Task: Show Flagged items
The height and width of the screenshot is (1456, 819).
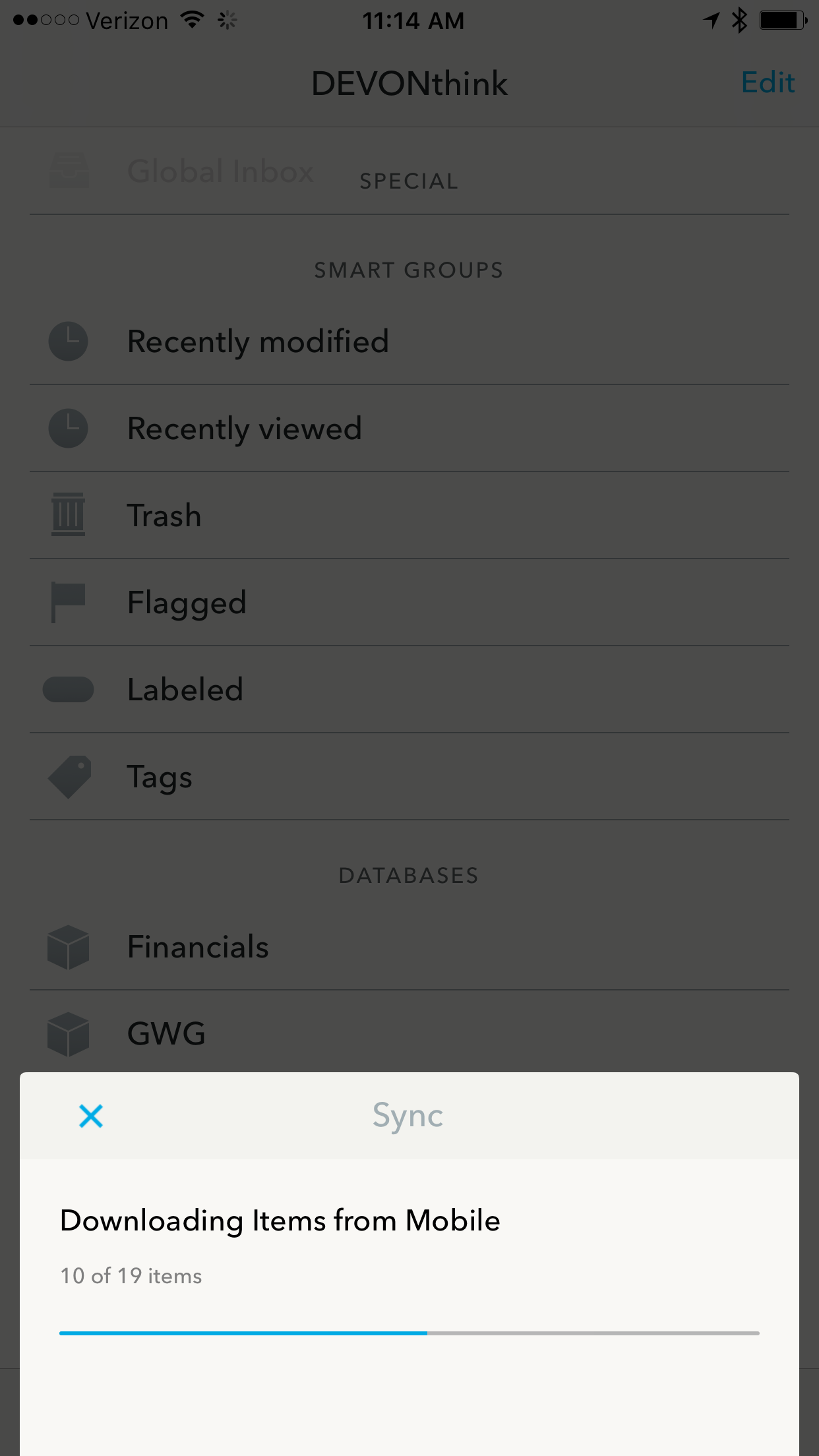Action: coord(409,603)
